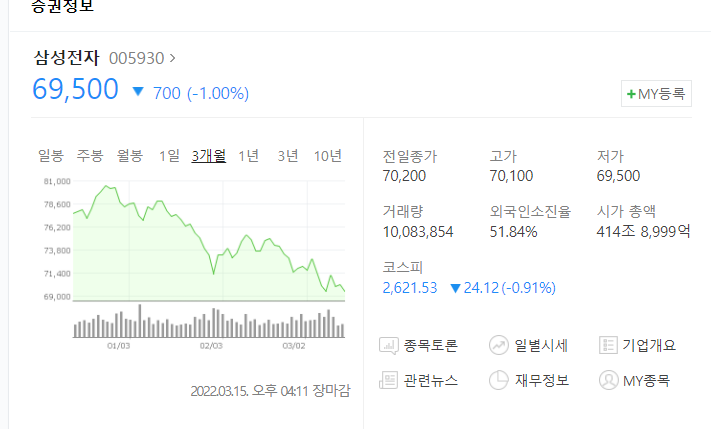Switch chart to 주봉 view

pos(90,155)
